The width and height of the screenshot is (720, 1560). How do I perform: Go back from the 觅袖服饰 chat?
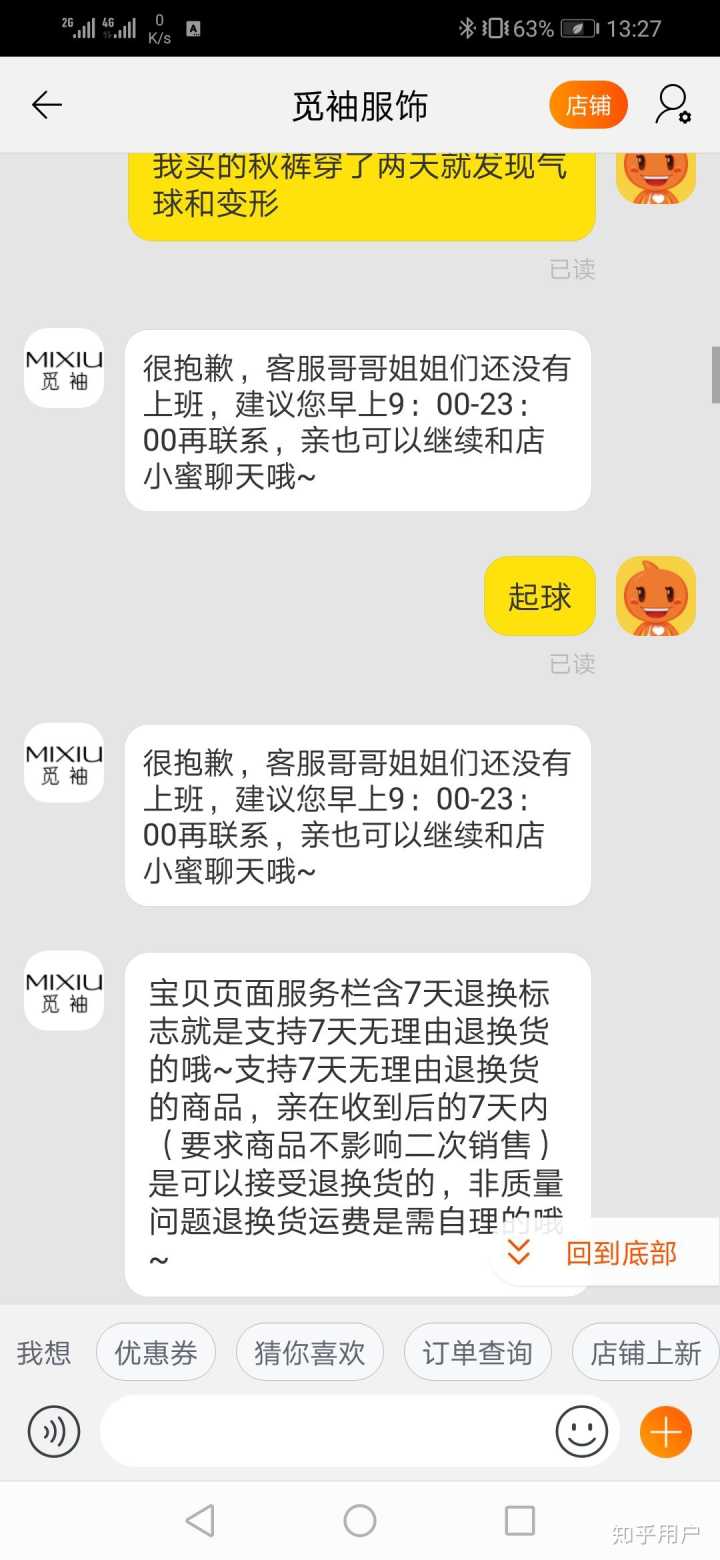[46, 105]
